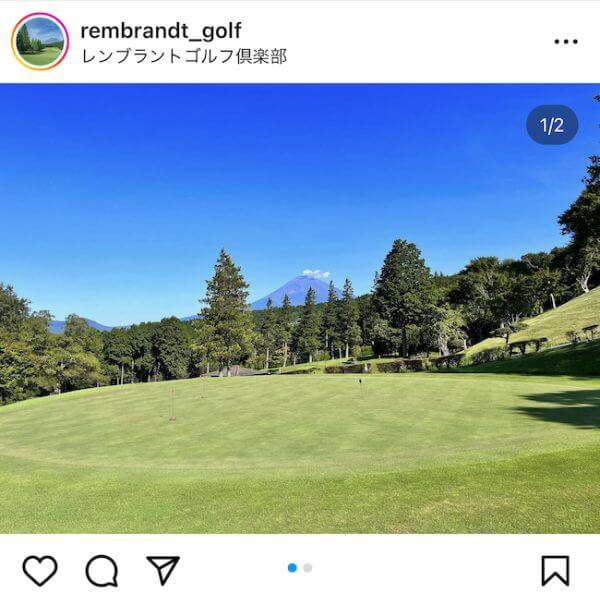The width and height of the screenshot is (600, 593).
Task: Open the rembrandt_golf username link
Action: [160, 30]
